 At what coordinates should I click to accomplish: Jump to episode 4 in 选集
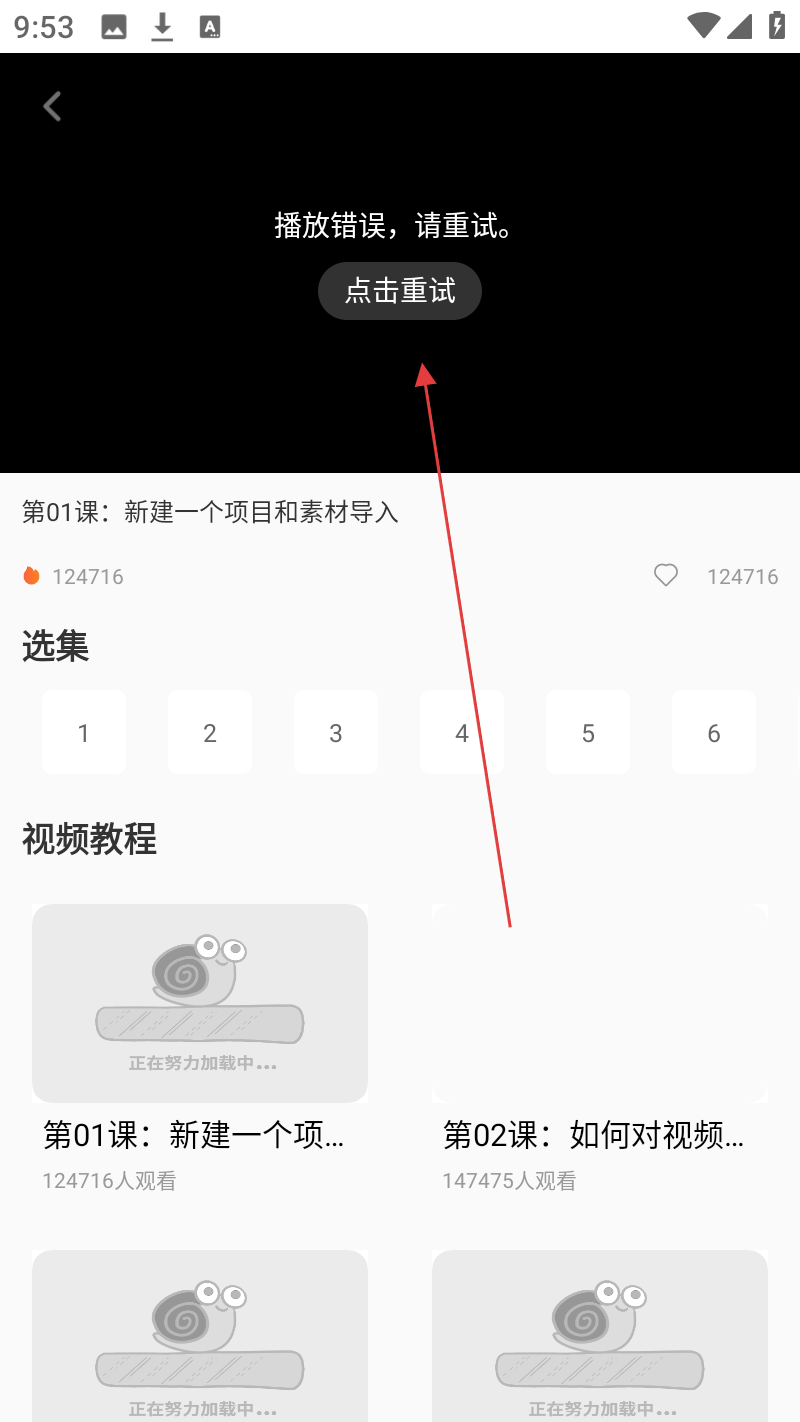point(462,732)
